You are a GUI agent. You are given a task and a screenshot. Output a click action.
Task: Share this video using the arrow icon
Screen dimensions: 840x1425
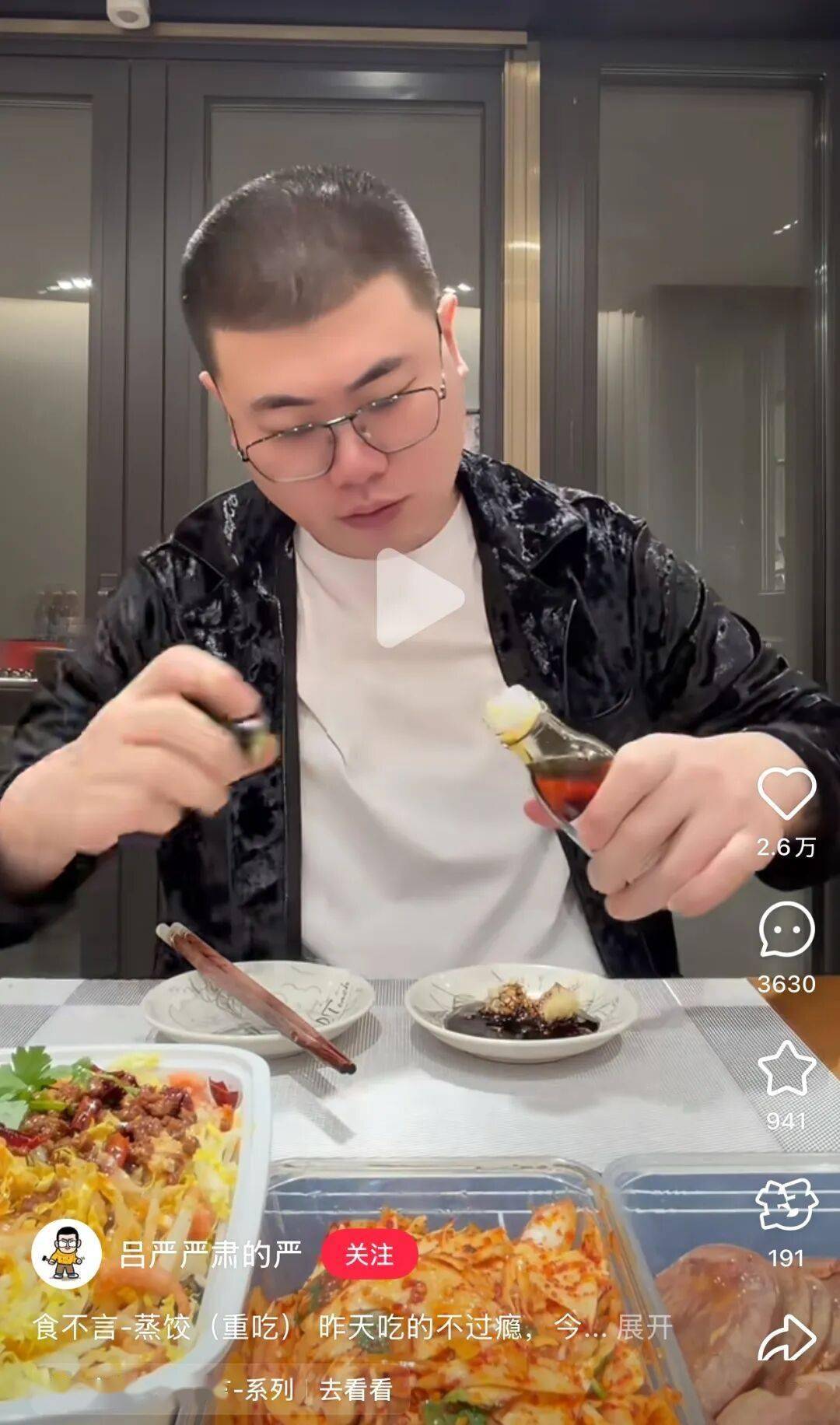(x=786, y=1339)
